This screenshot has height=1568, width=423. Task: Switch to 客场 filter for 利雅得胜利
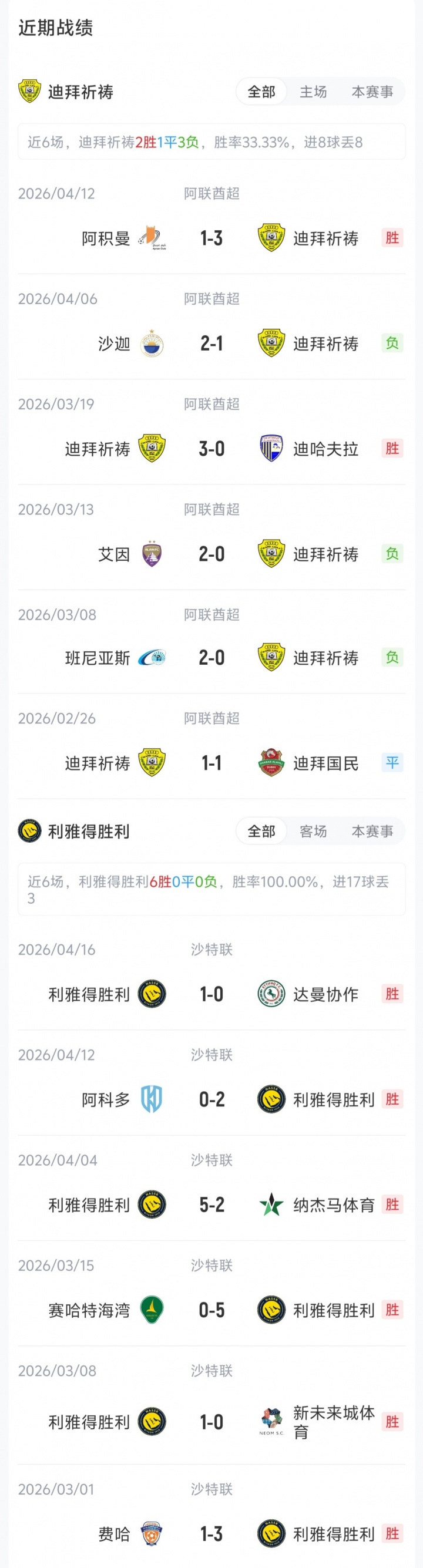(x=313, y=832)
